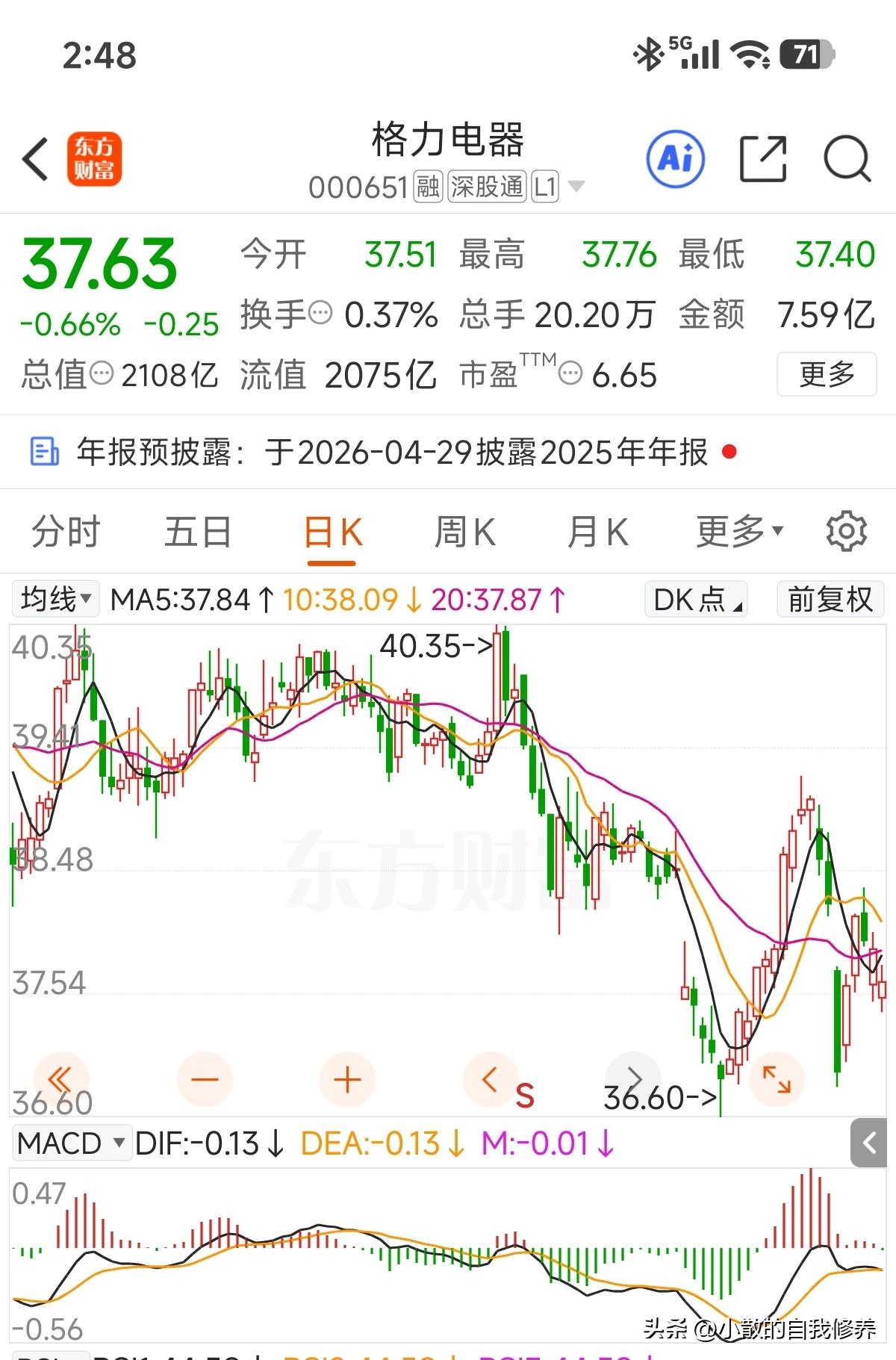The width and height of the screenshot is (896, 1360).
Task: Tap the share icon
Action: (763, 159)
